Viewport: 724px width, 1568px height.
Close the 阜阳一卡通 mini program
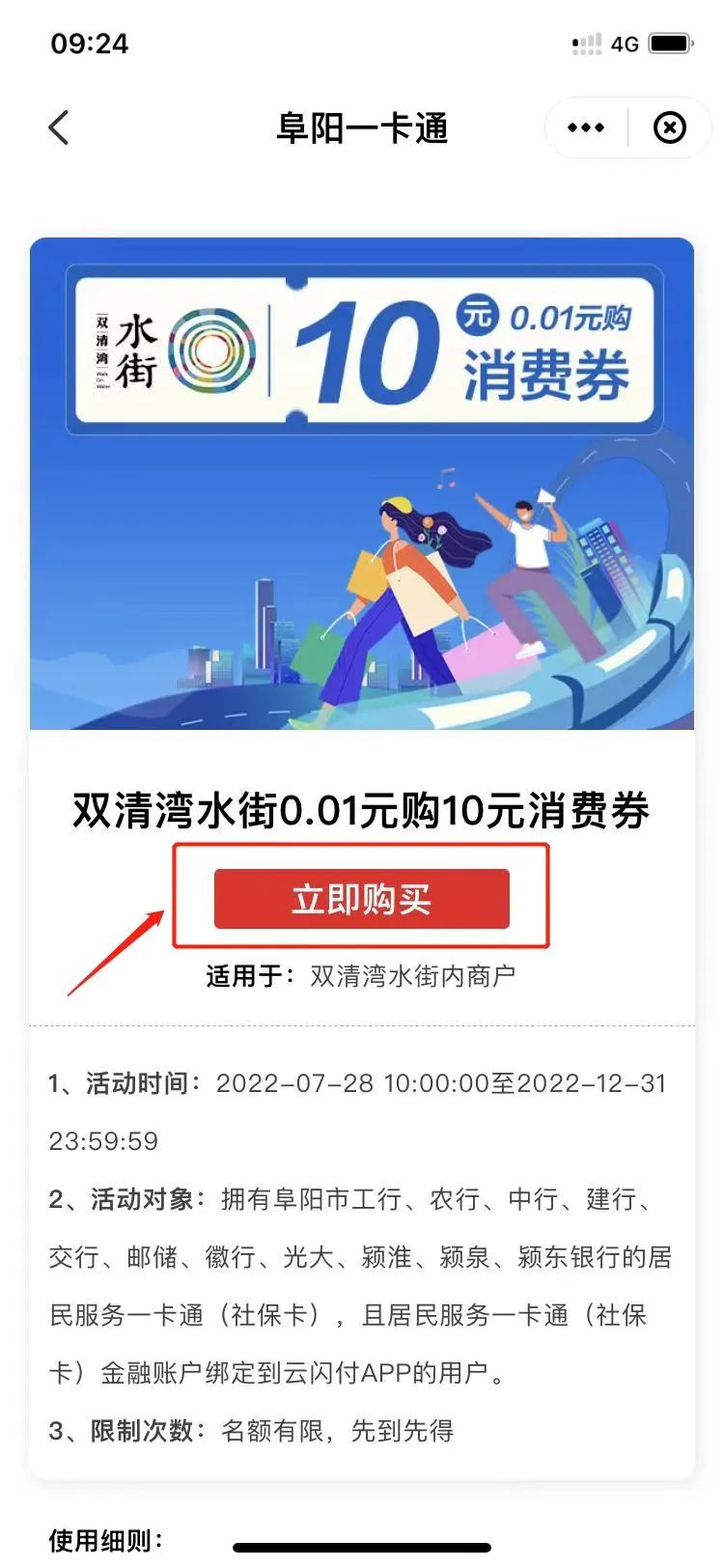(670, 127)
